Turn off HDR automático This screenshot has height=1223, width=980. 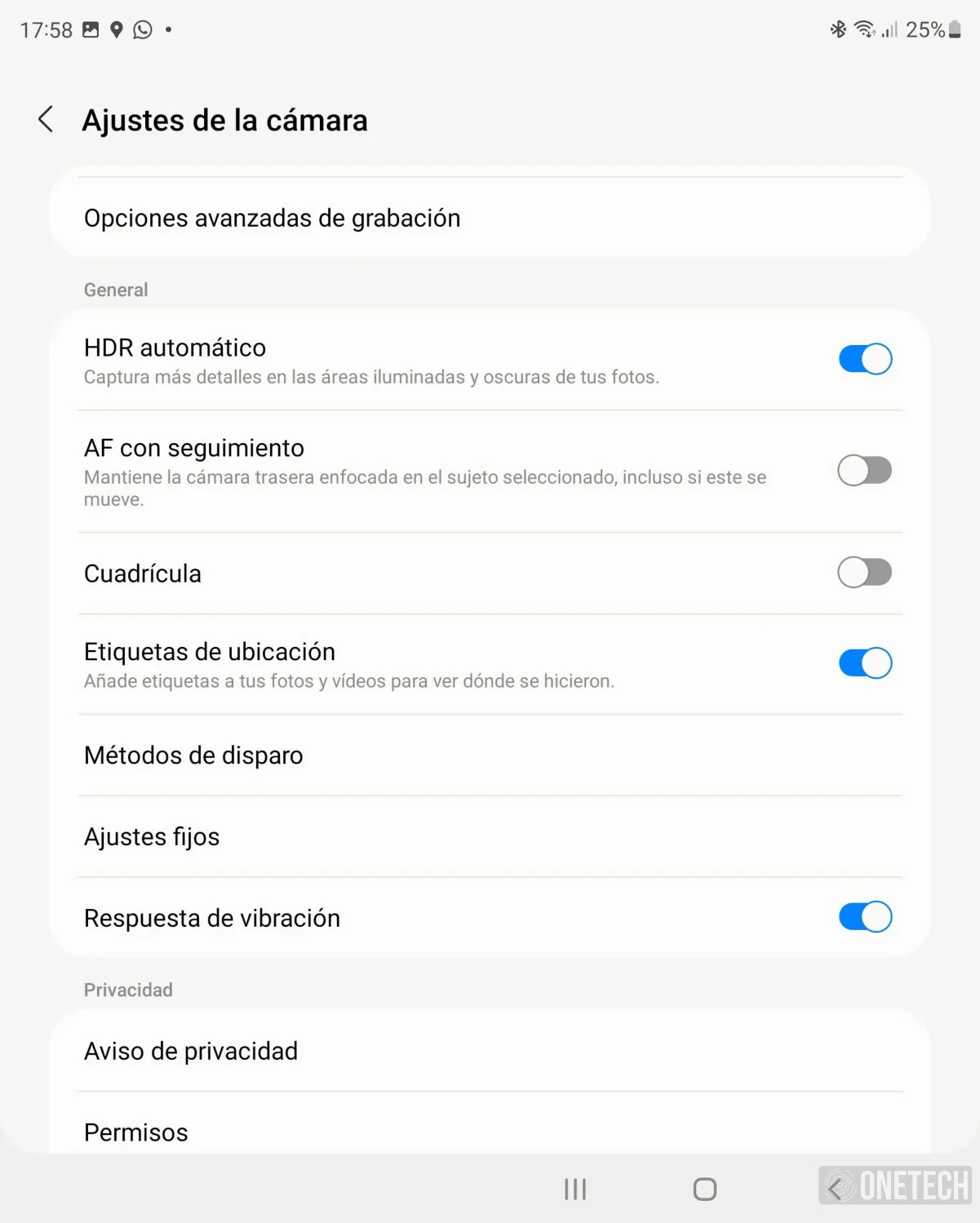865,359
